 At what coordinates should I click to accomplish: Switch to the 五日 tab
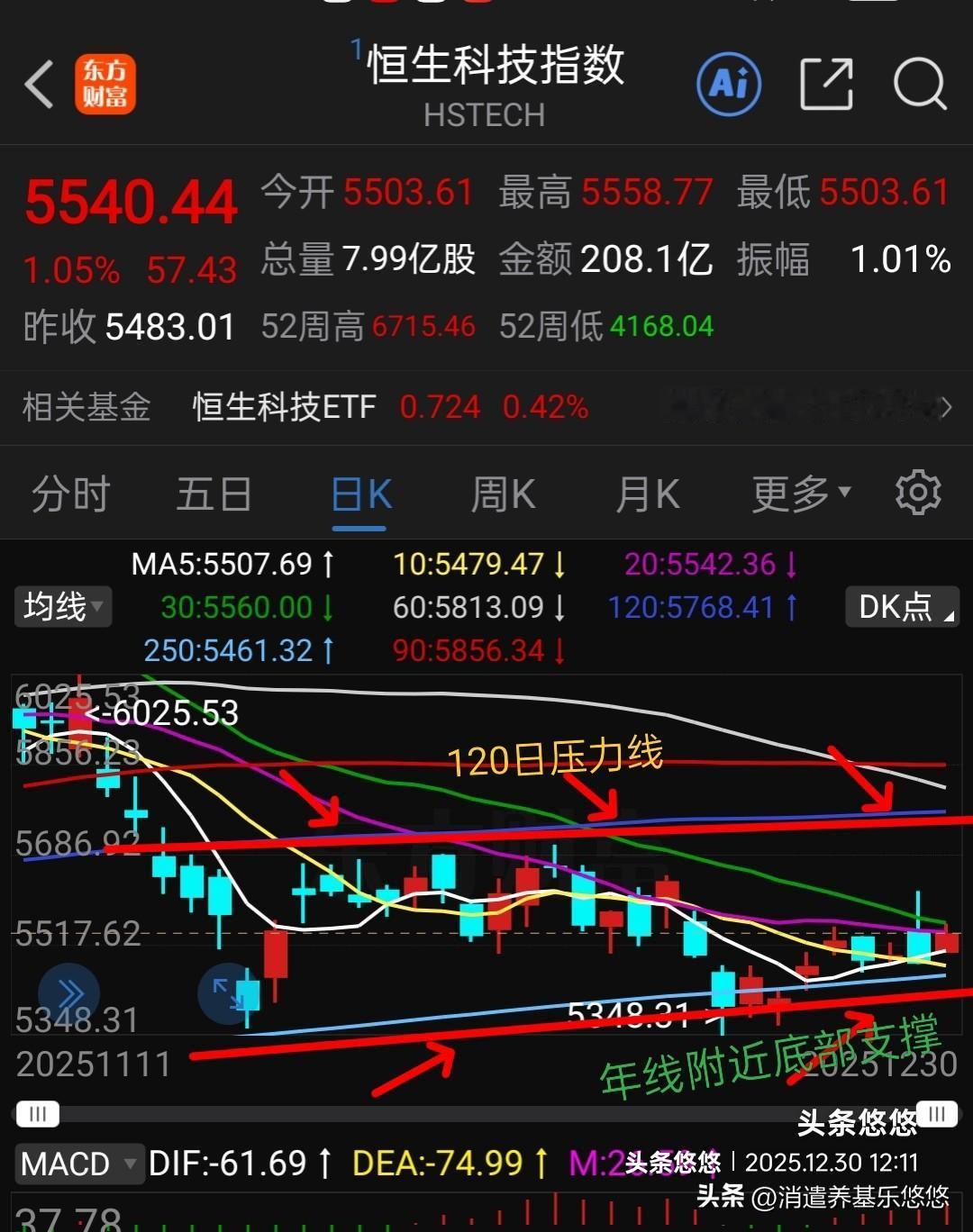click(x=213, y=492)
